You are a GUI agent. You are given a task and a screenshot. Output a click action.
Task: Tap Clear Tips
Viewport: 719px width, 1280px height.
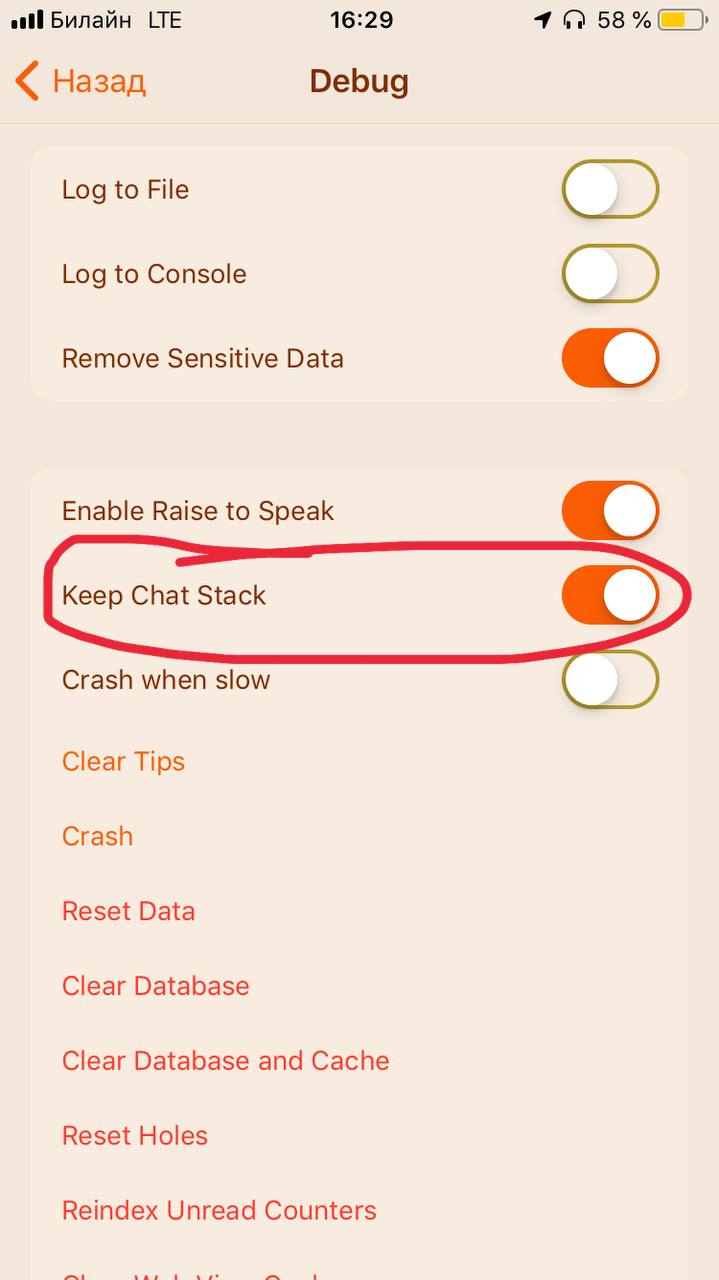(123, 761)
